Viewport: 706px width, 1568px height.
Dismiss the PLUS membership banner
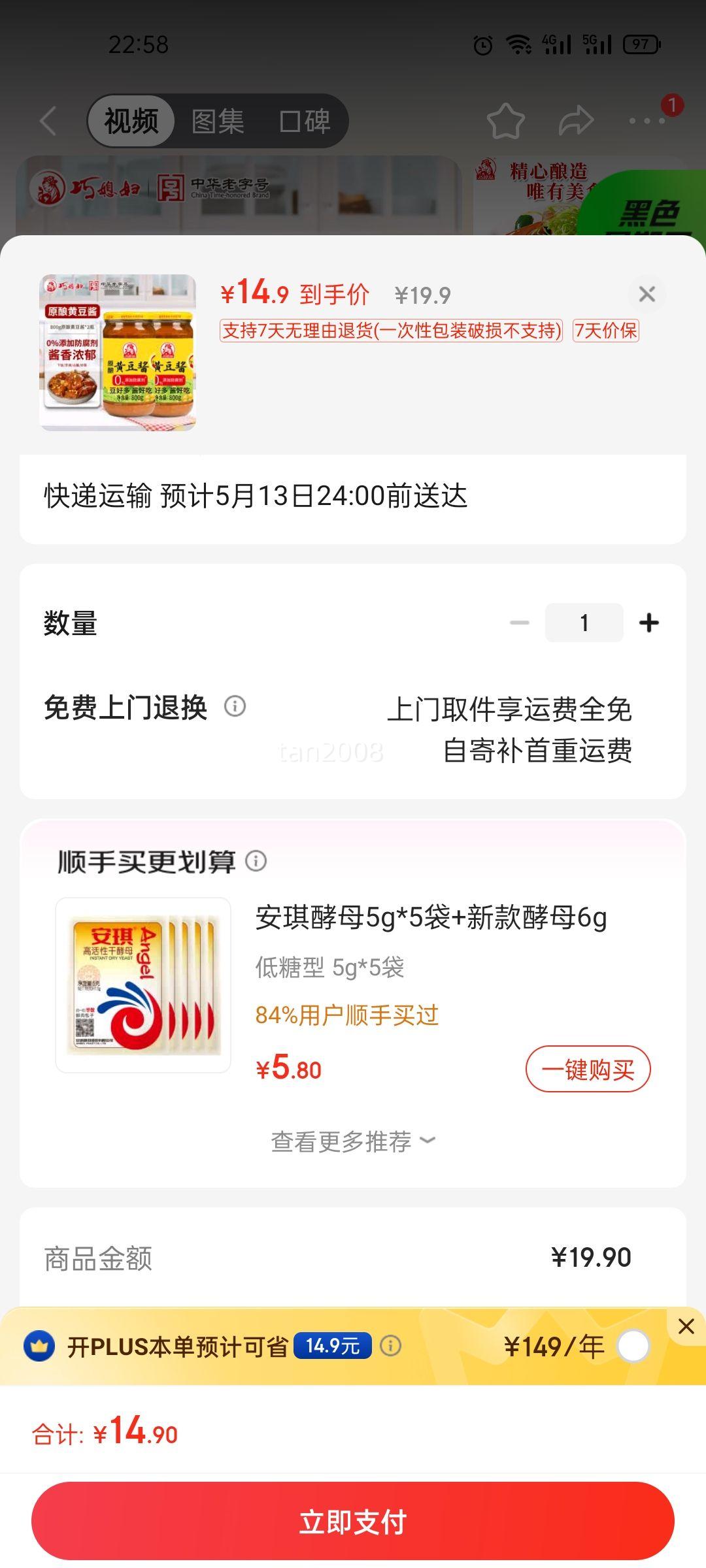pyautogui.click(x=686, y=1326)
